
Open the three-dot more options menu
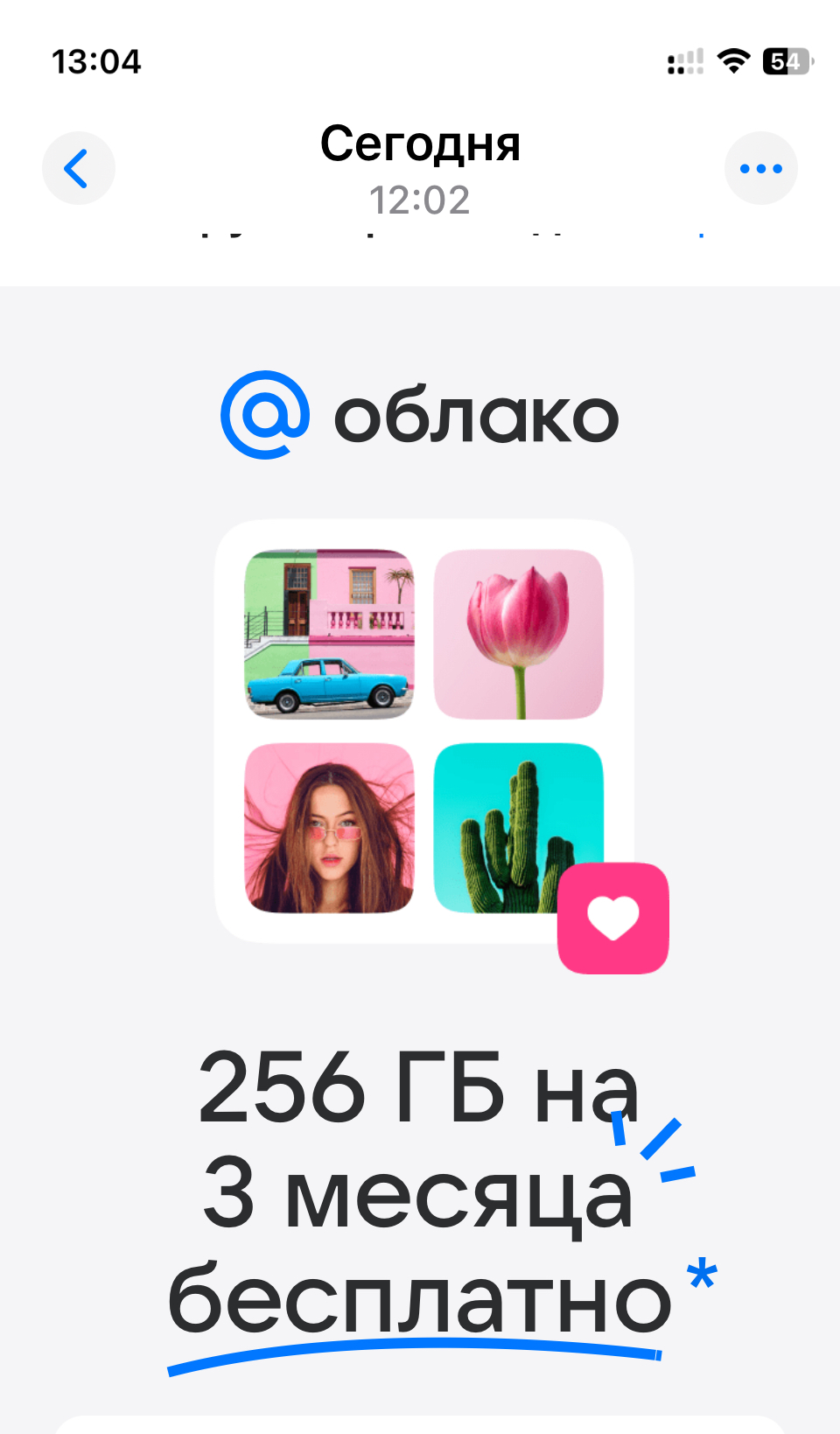(760, 168)
